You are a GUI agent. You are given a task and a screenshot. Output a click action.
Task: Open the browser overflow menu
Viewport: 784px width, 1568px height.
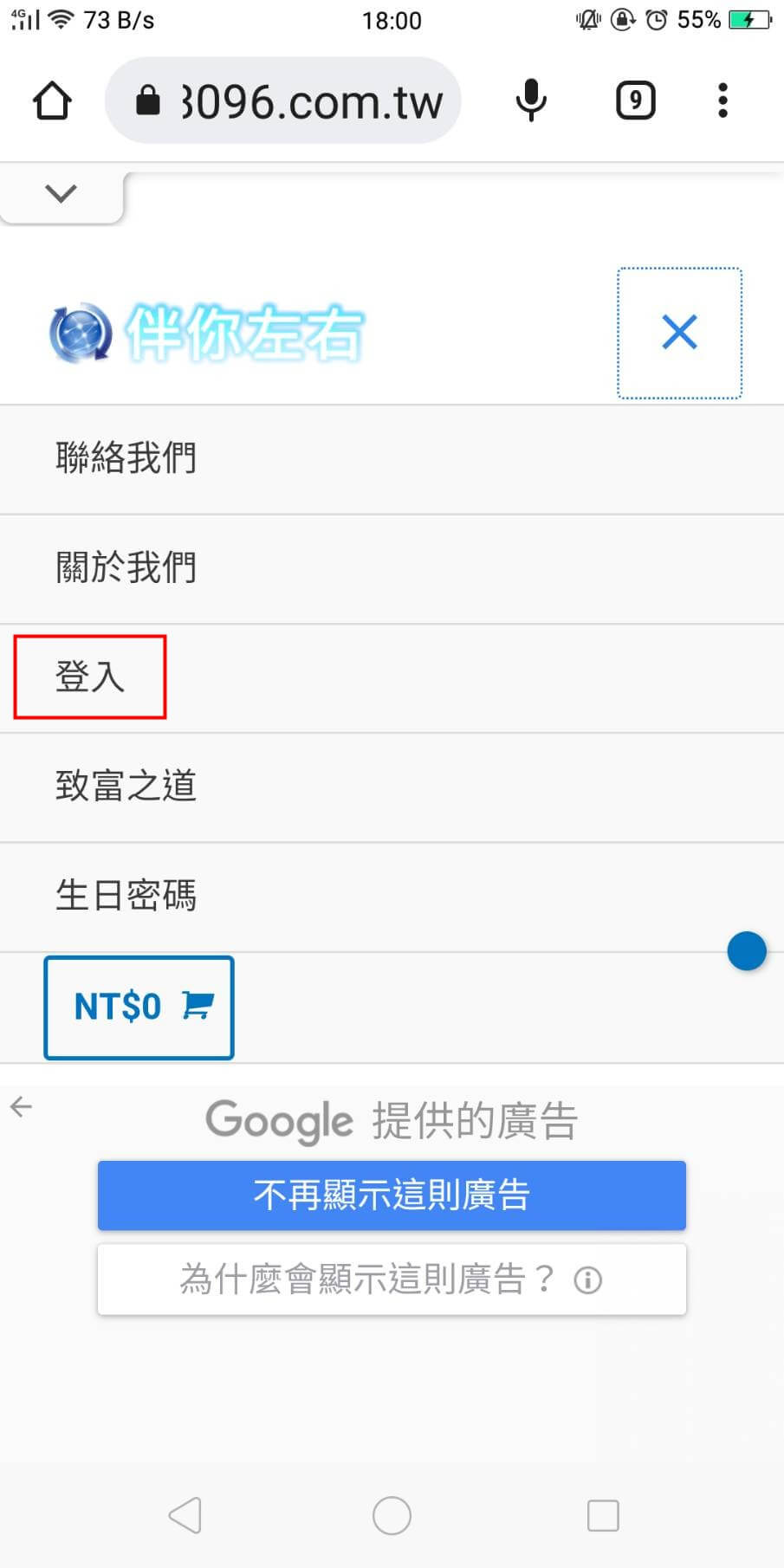[x=723, y=101]
